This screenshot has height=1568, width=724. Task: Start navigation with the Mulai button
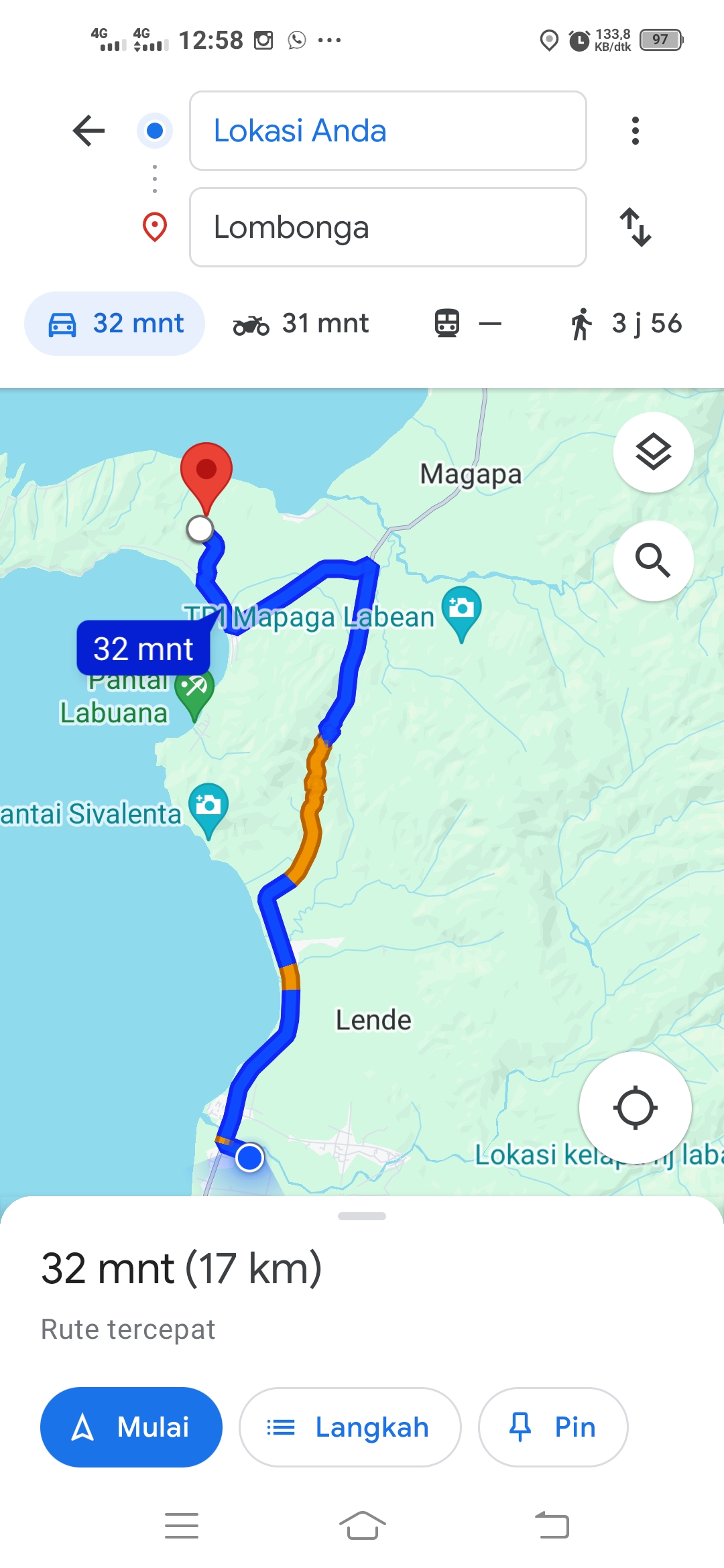click(x=131, y=1427)
